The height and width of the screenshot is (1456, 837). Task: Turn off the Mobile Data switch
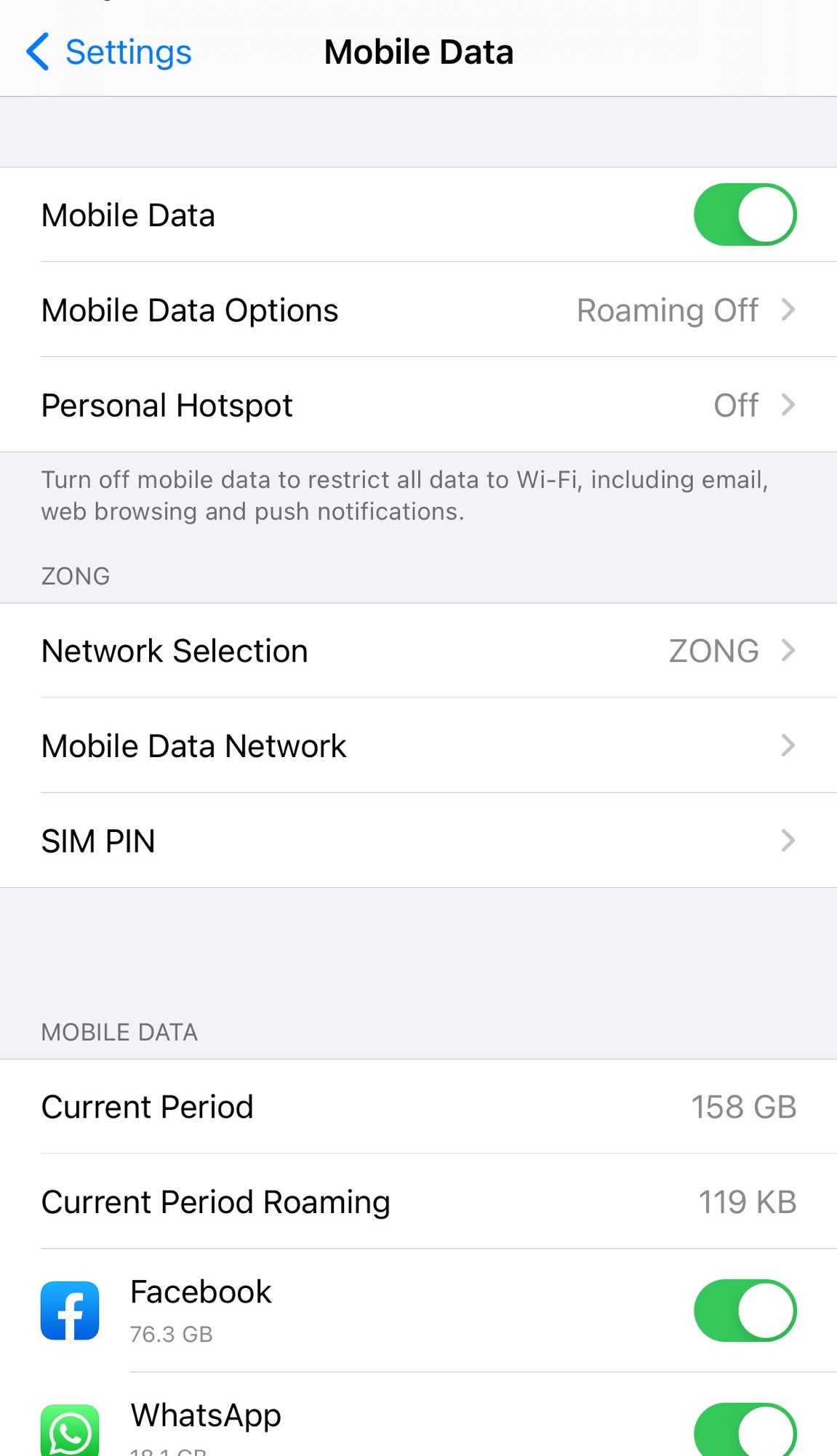745,215
